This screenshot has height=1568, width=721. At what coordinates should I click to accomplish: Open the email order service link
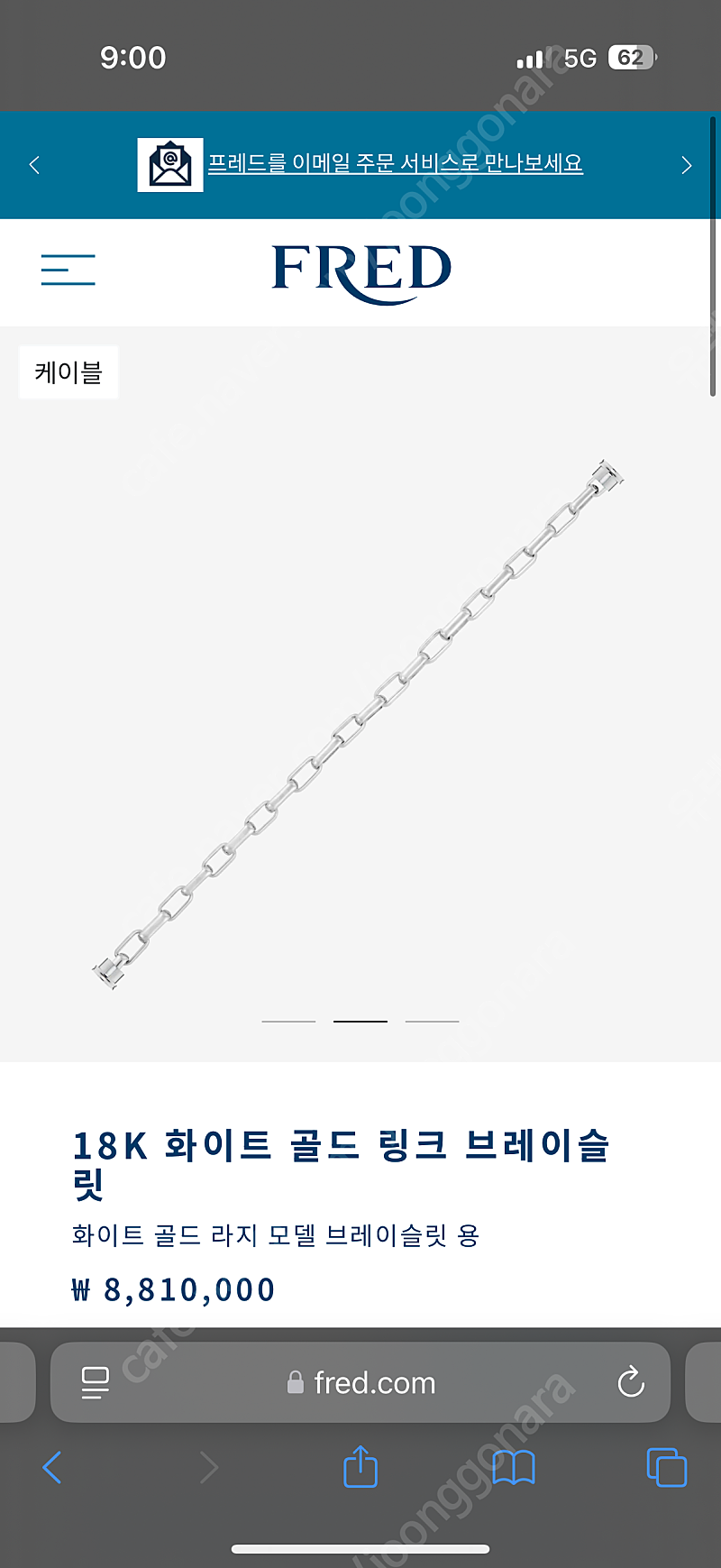396,163
